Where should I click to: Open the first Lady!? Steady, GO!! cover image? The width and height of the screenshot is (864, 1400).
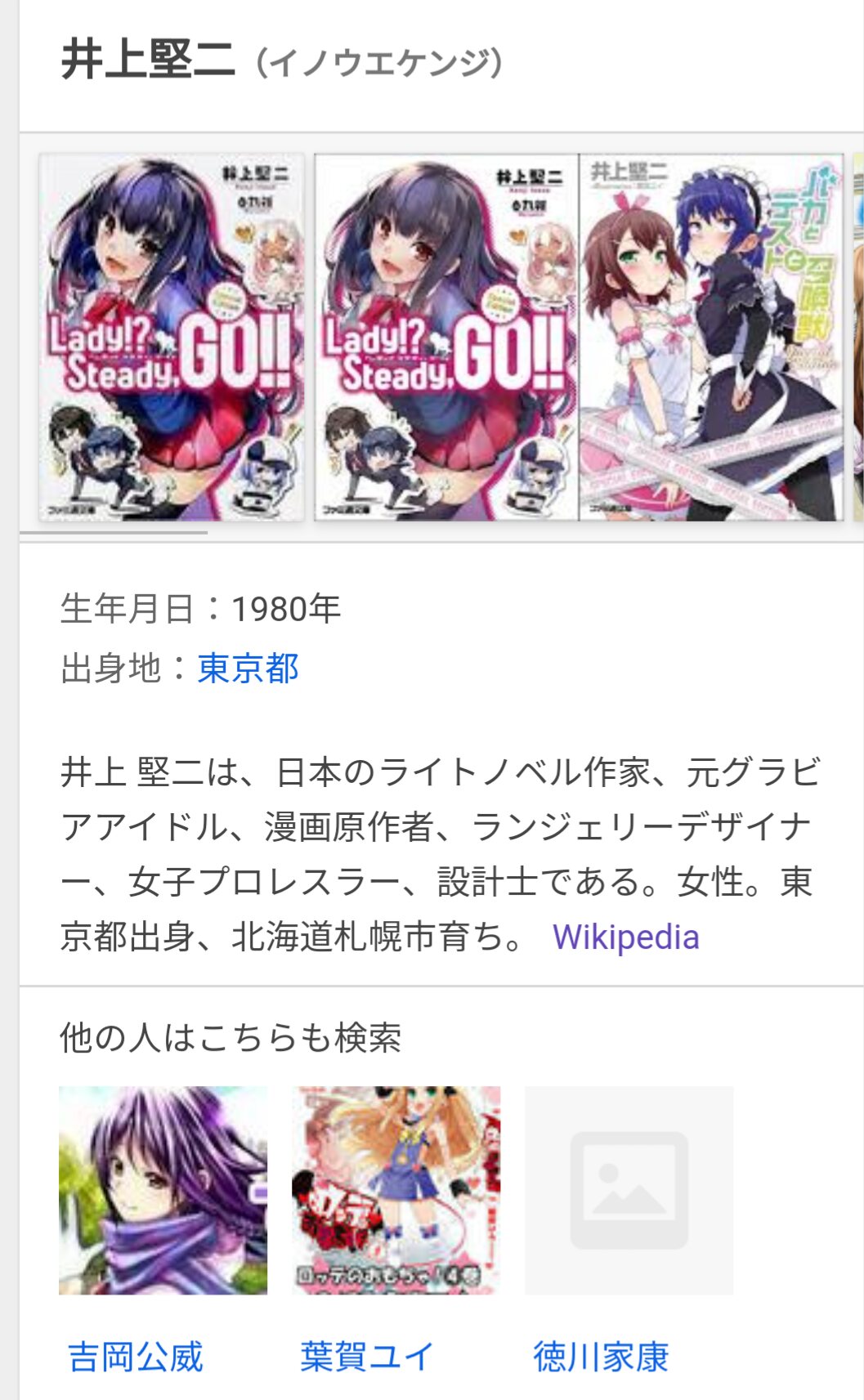172,337
